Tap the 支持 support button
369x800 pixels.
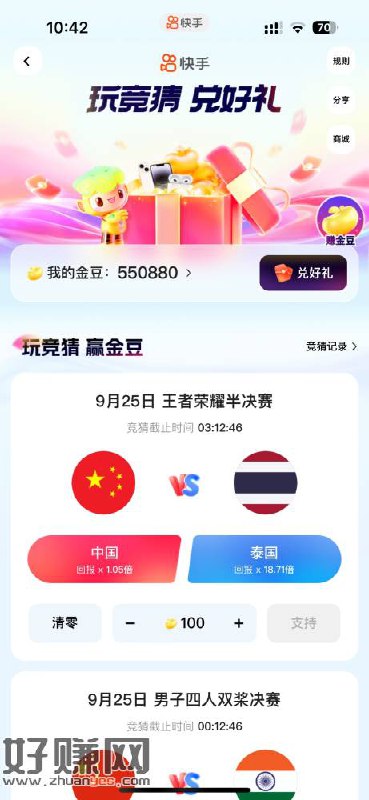tap(304, 623)
